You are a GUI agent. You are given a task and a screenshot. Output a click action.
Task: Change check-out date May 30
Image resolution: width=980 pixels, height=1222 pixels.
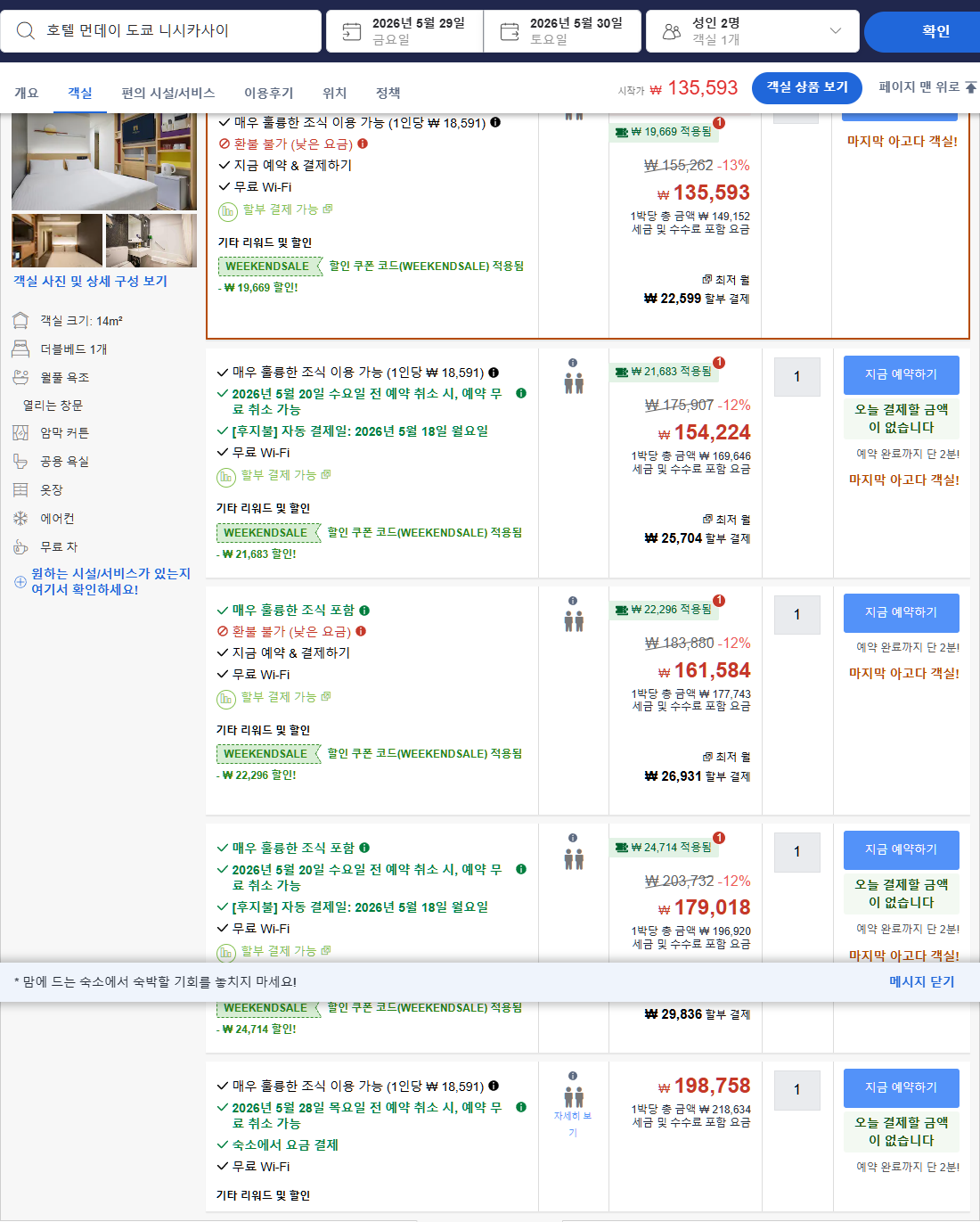563,31
